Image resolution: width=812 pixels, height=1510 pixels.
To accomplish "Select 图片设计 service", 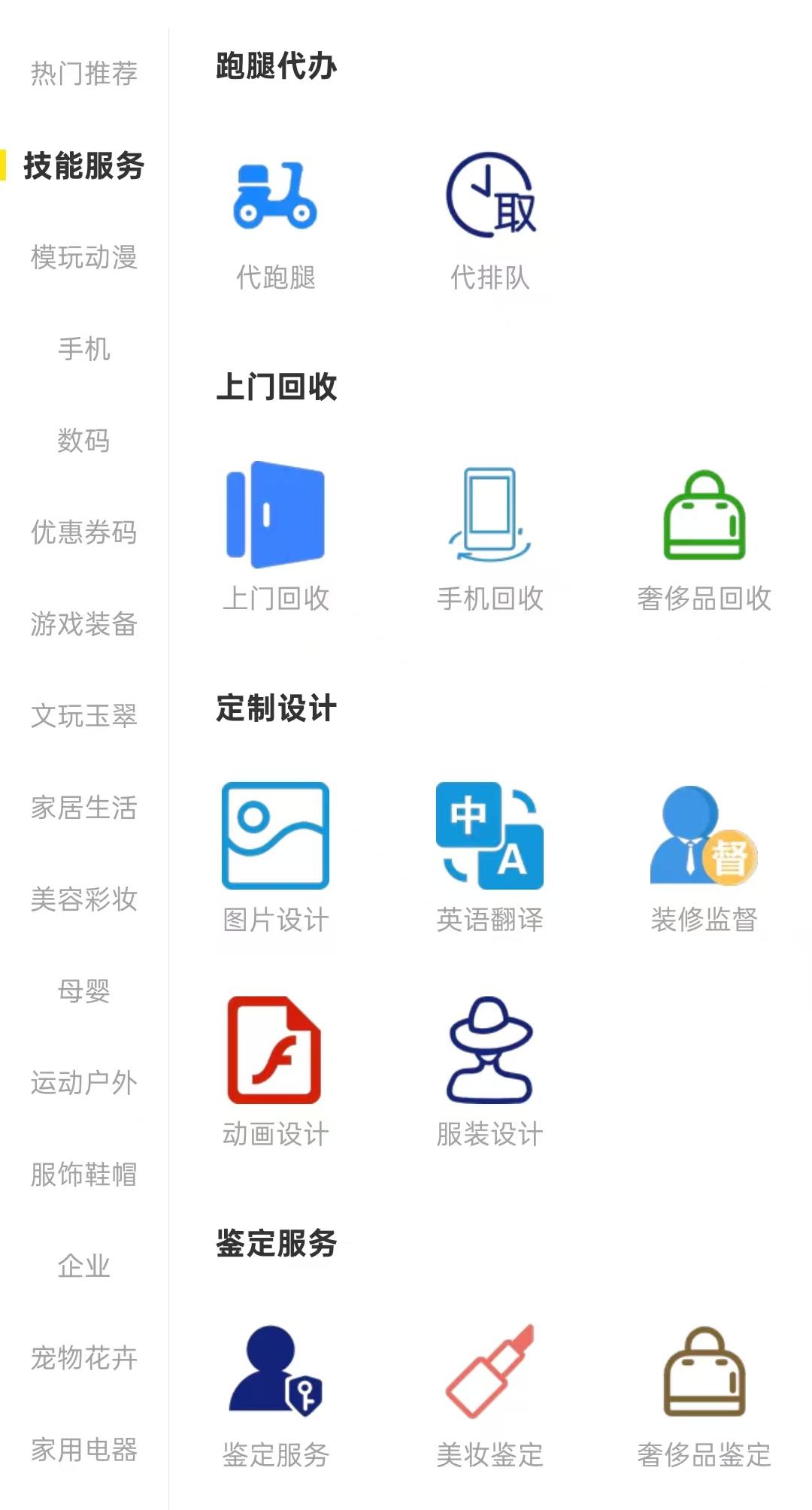I will 275,857.
